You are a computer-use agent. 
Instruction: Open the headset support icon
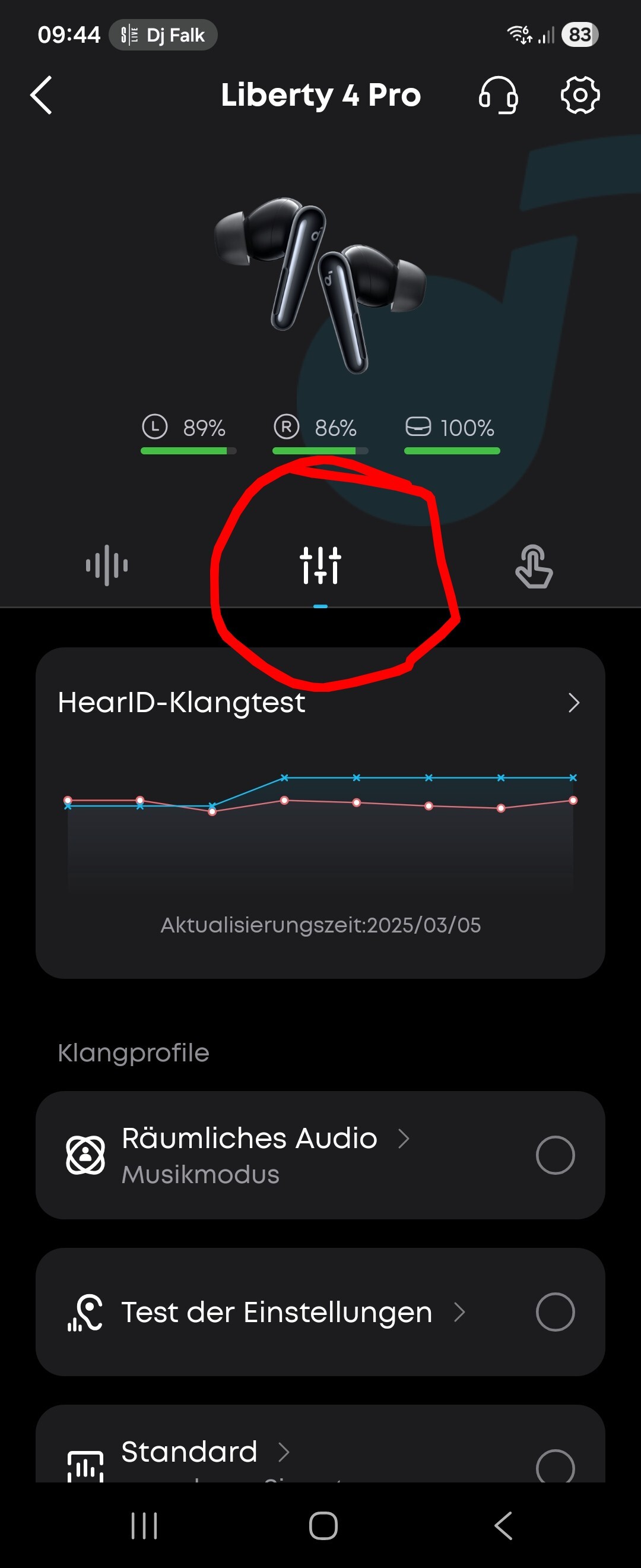(498, 95)
